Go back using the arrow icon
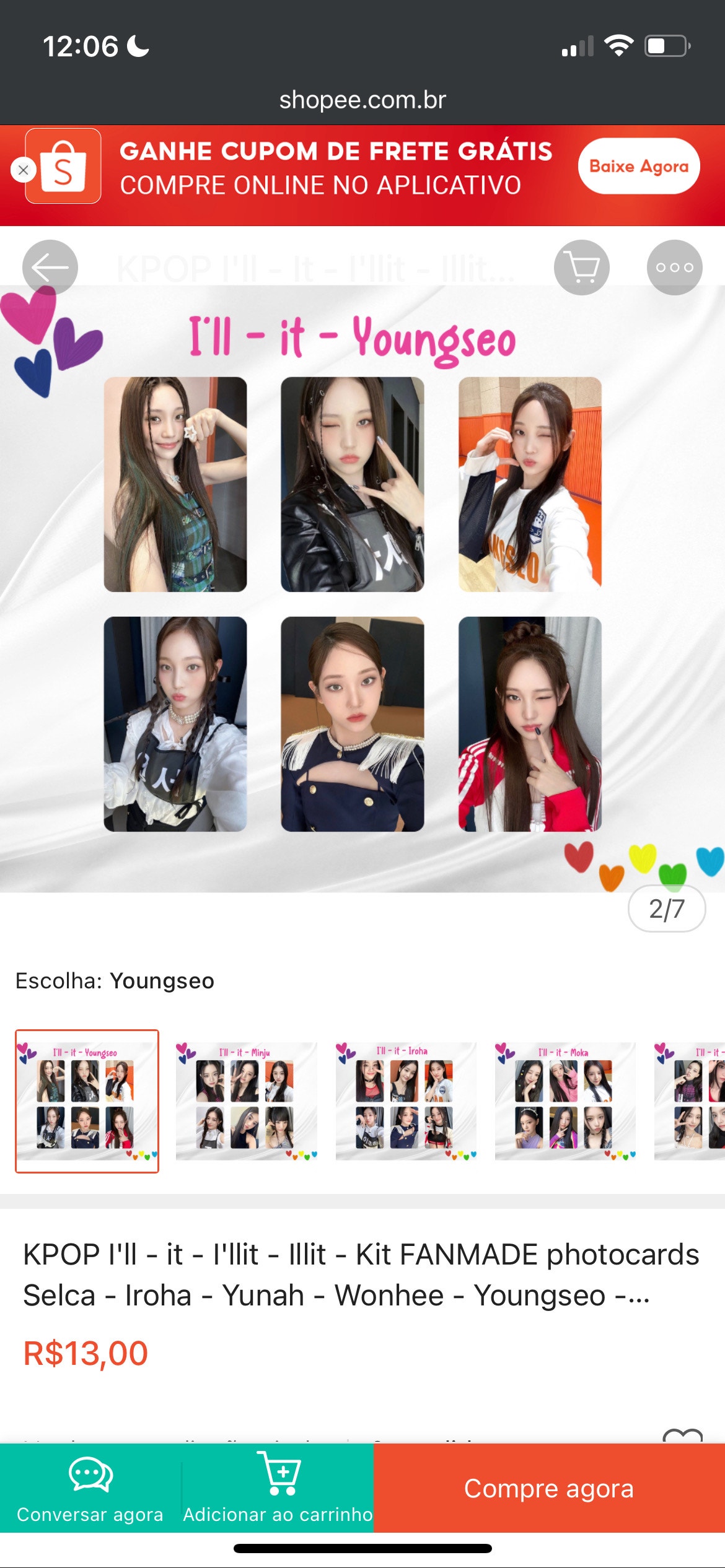This screenshot has height=1568, width=725. tap(50, 268)
